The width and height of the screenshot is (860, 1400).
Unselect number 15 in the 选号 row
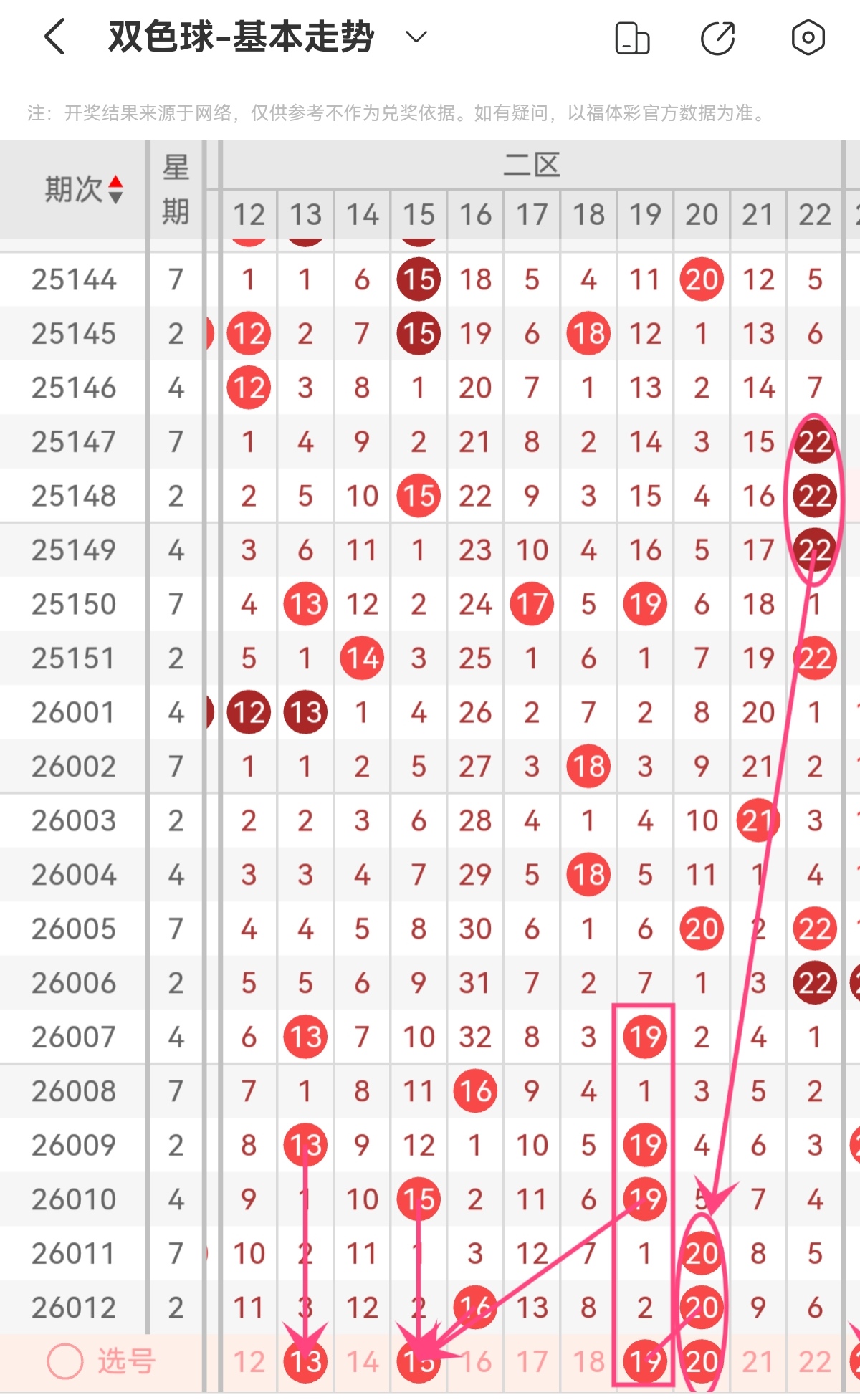pos(419,1361)
